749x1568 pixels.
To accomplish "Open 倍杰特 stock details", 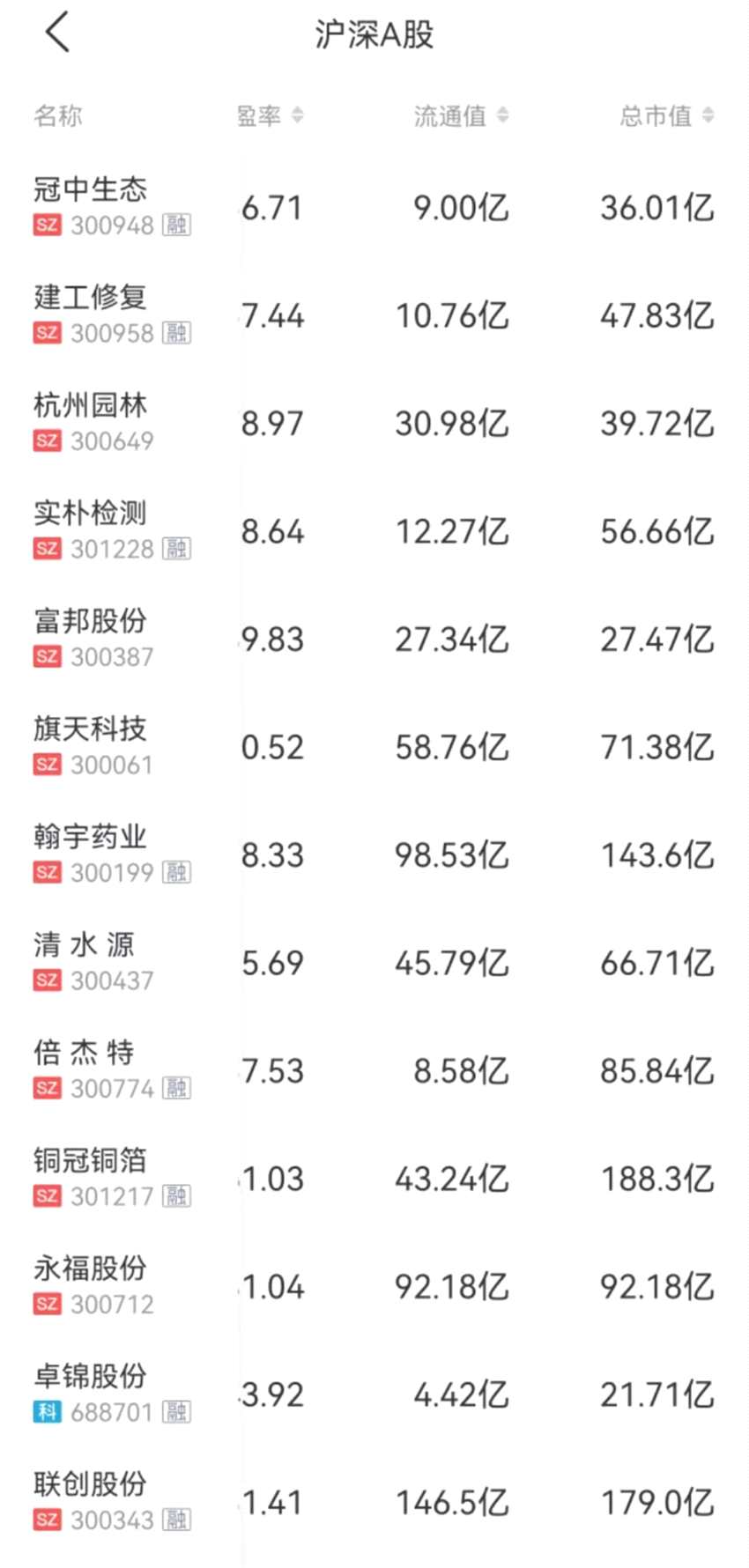I will point(85,1053).
